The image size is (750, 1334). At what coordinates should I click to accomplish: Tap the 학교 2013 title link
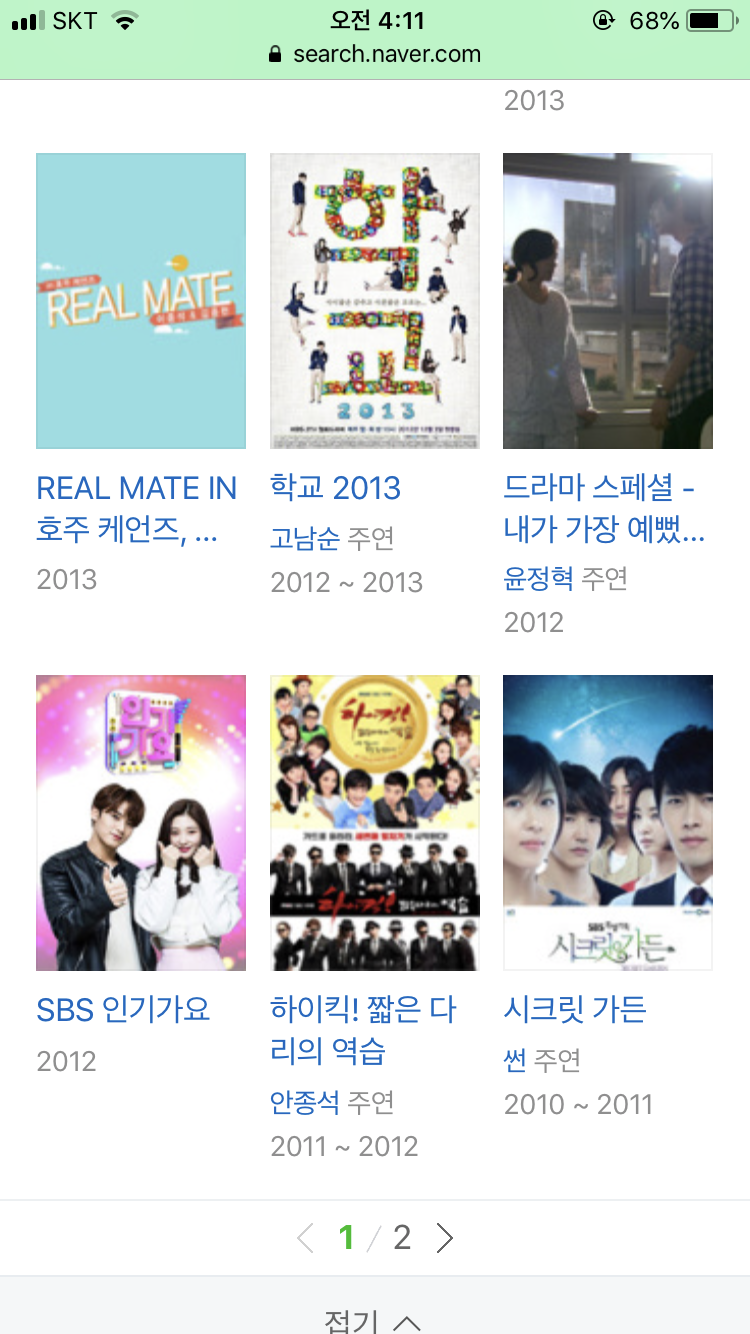tap(336, 489)
